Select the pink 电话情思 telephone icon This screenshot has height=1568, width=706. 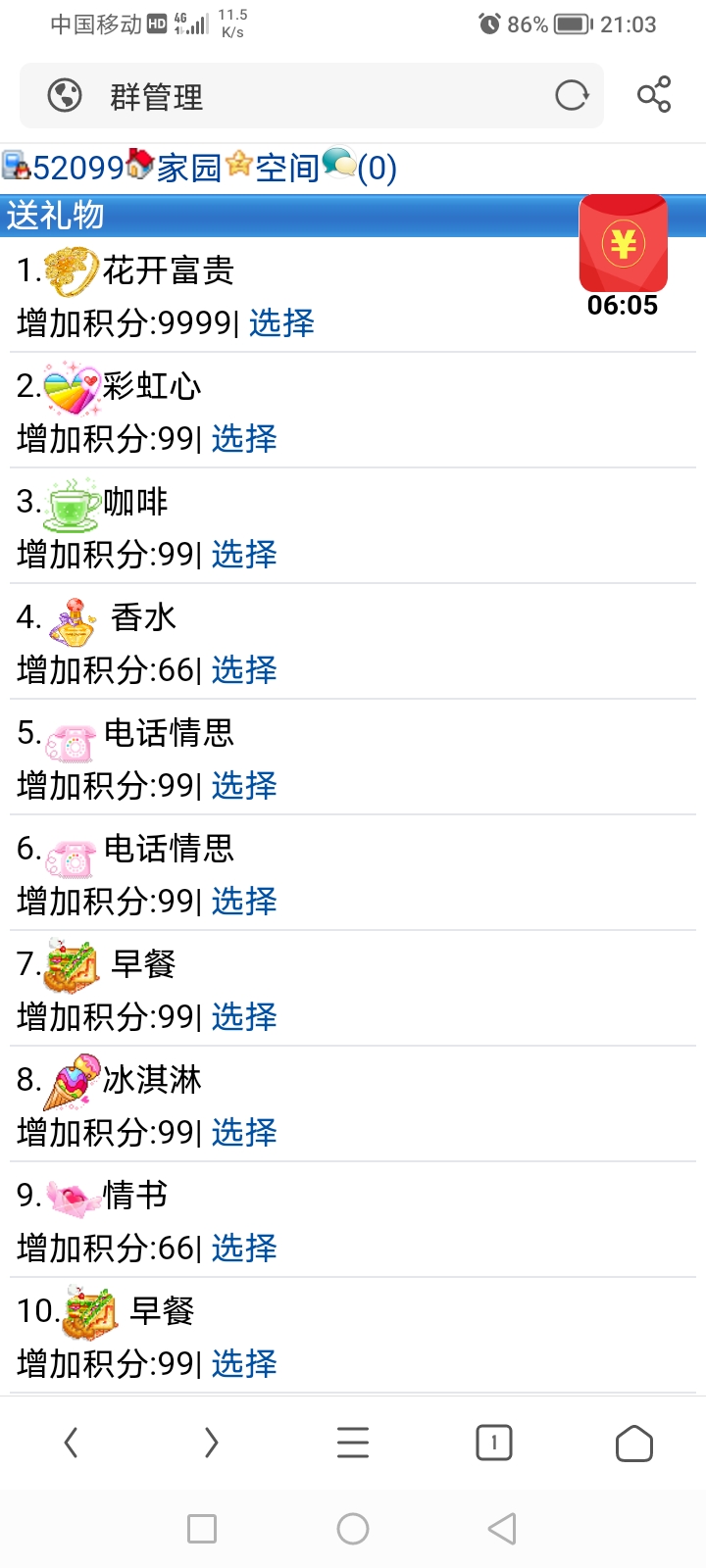pos(71,743)
